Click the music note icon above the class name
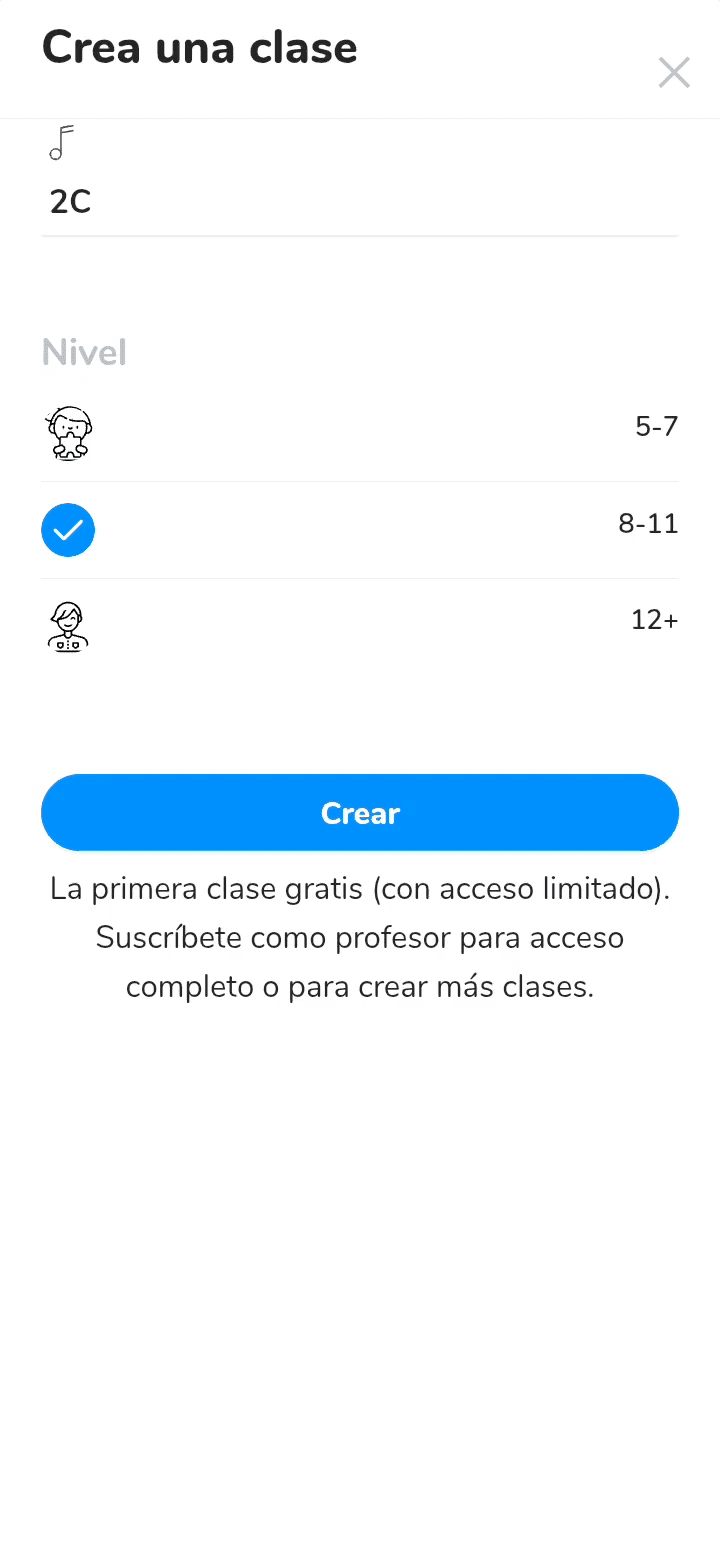 [62, 143]
